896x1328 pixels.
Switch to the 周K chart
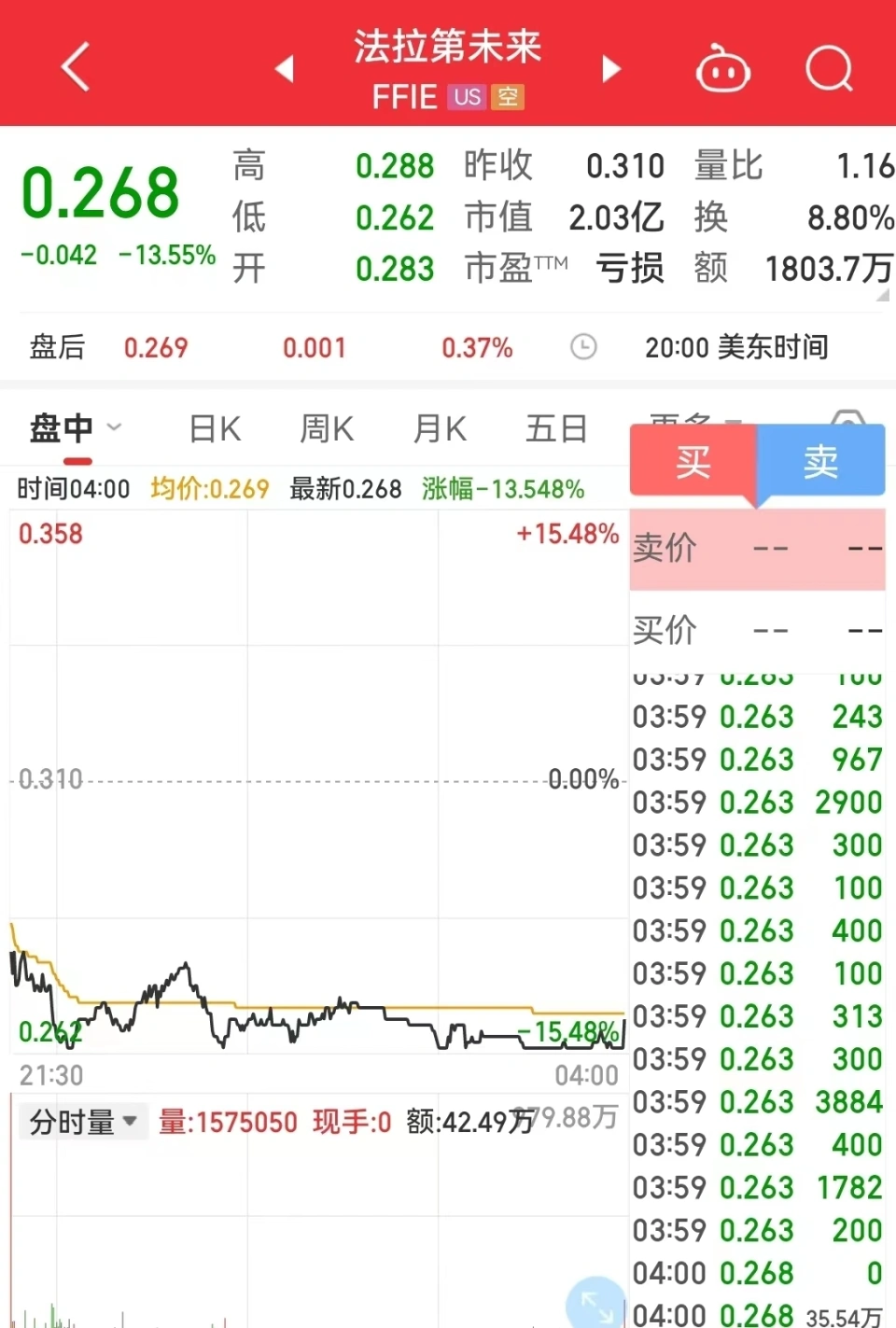click(x=327, y=429)
